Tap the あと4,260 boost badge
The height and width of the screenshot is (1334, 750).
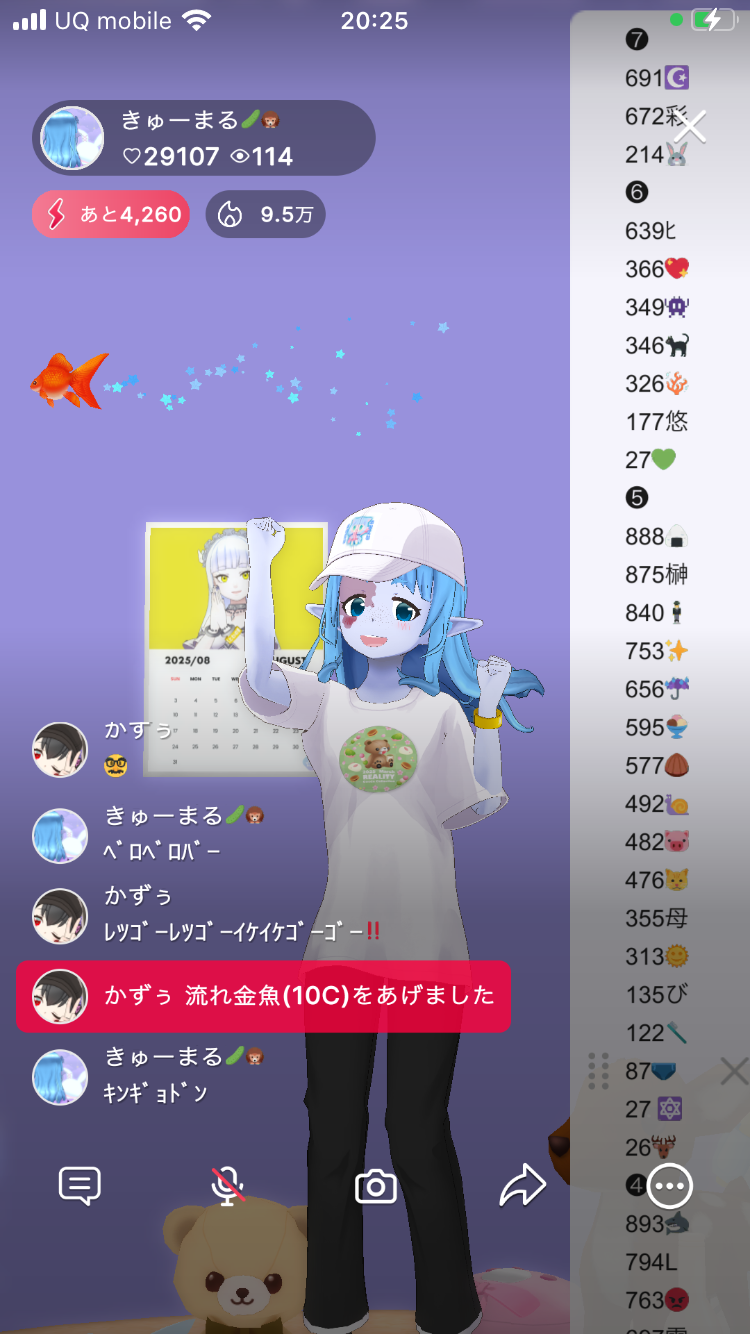[111, 214]
